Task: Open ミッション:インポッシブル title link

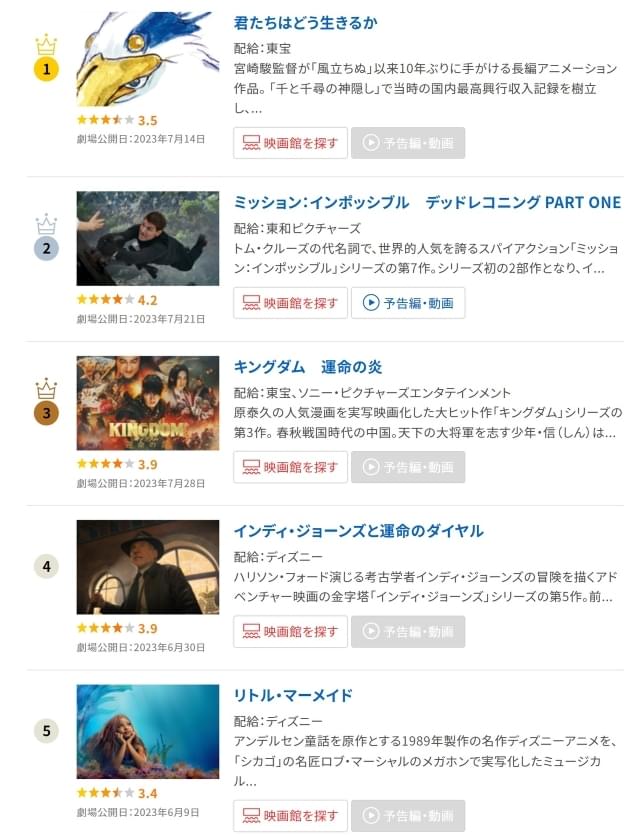Action: point(427,202)
